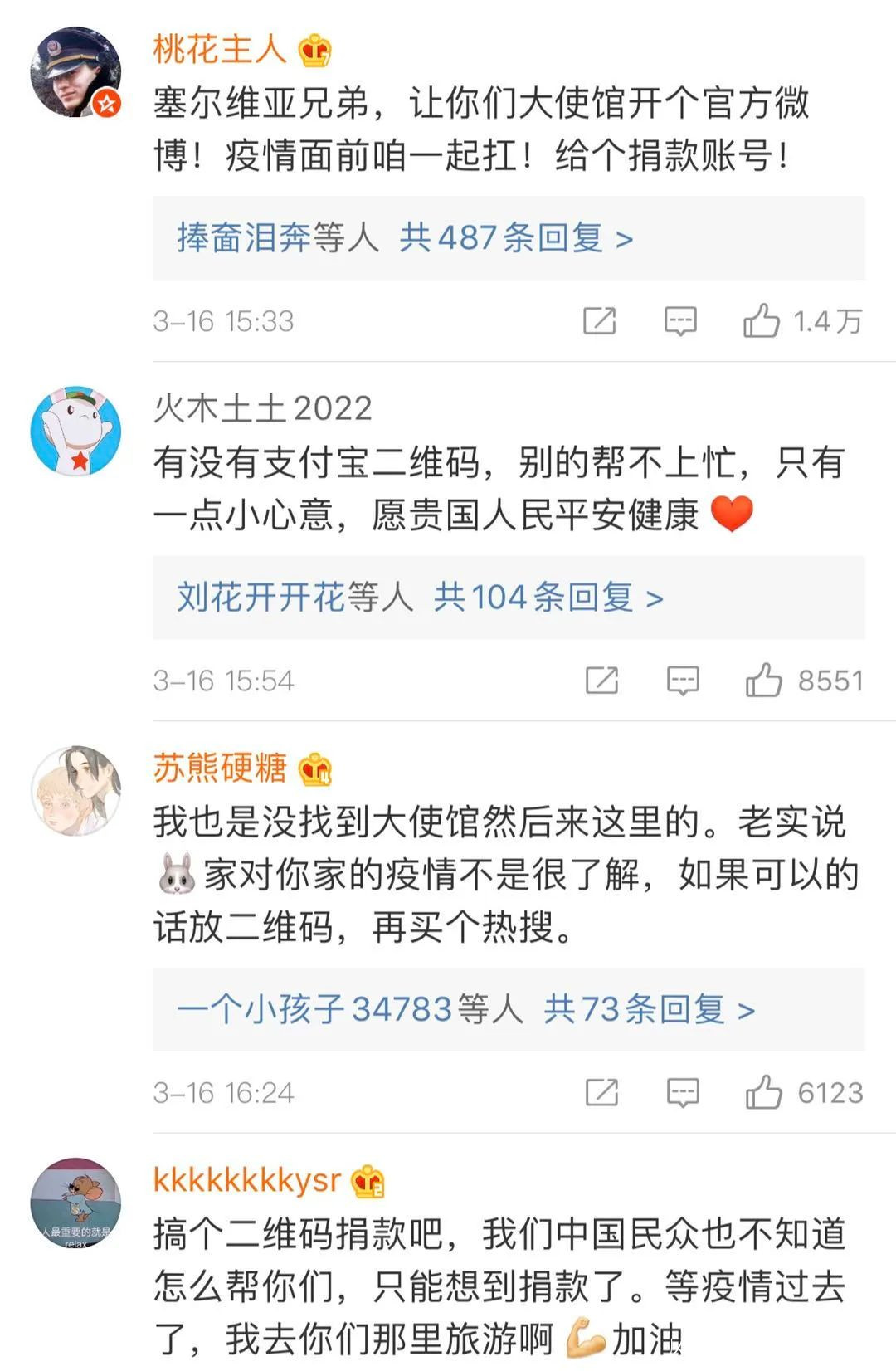Repost 桃花主人's comment
This screenshot has height=1371, width=896.
click(x=599, y=320)
